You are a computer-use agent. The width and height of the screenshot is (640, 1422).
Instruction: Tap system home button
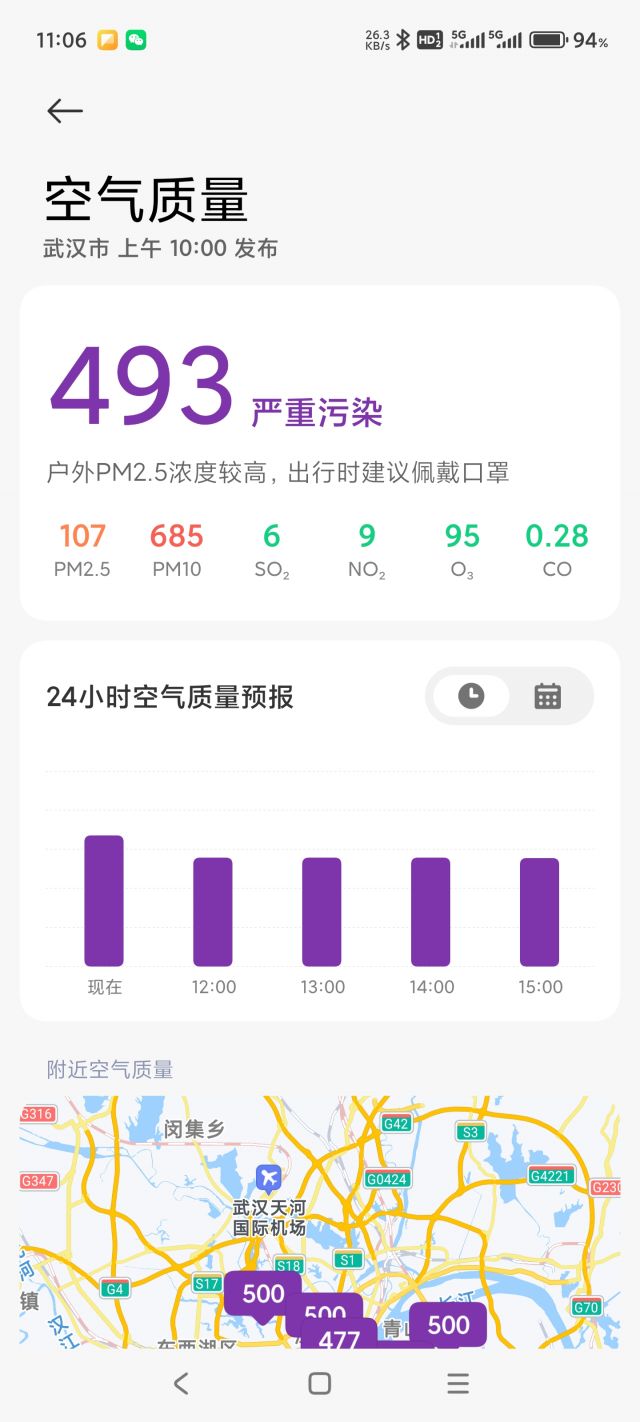pos(320,1383)
